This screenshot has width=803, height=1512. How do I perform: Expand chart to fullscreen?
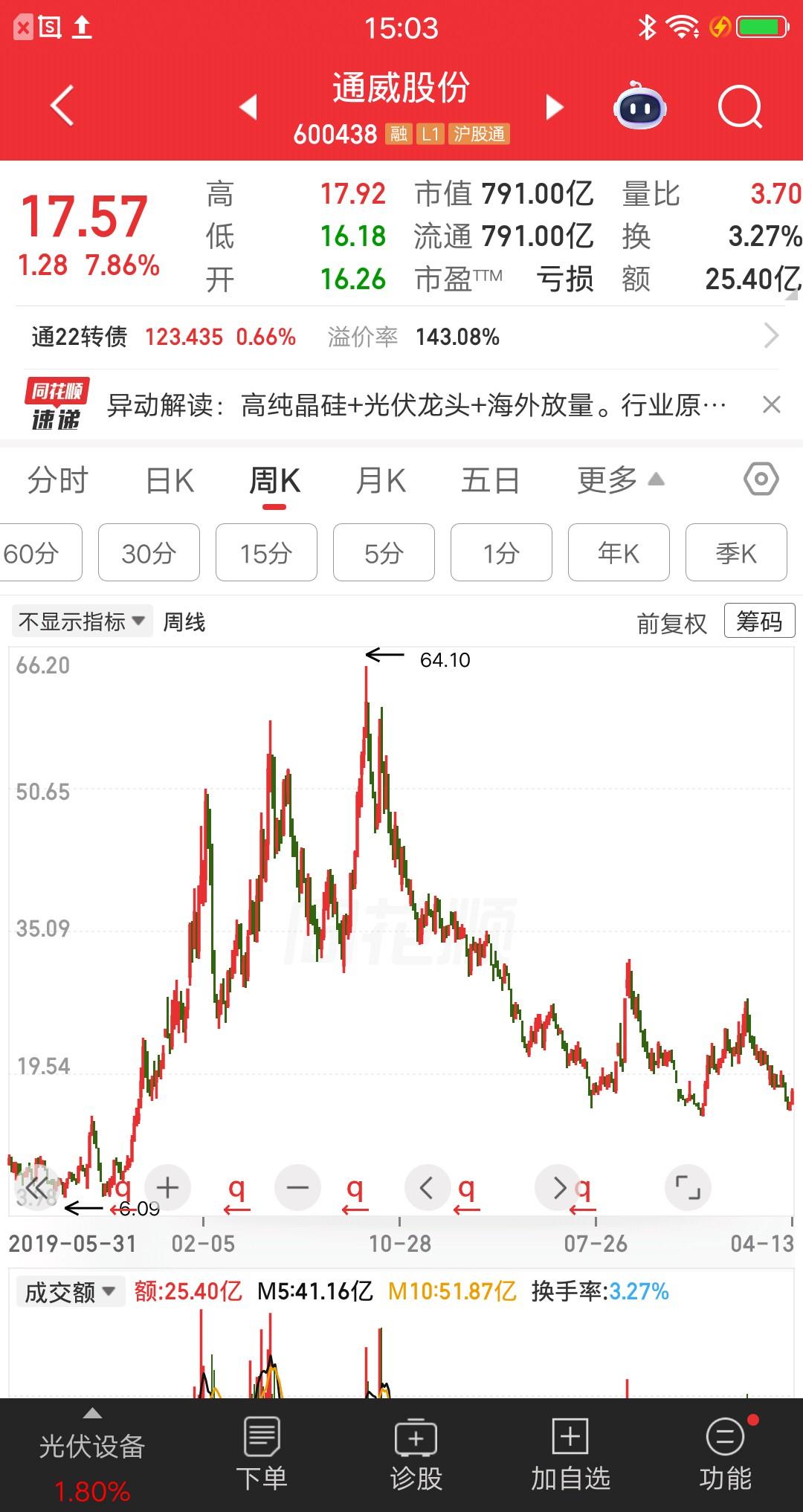[688, 1187]
